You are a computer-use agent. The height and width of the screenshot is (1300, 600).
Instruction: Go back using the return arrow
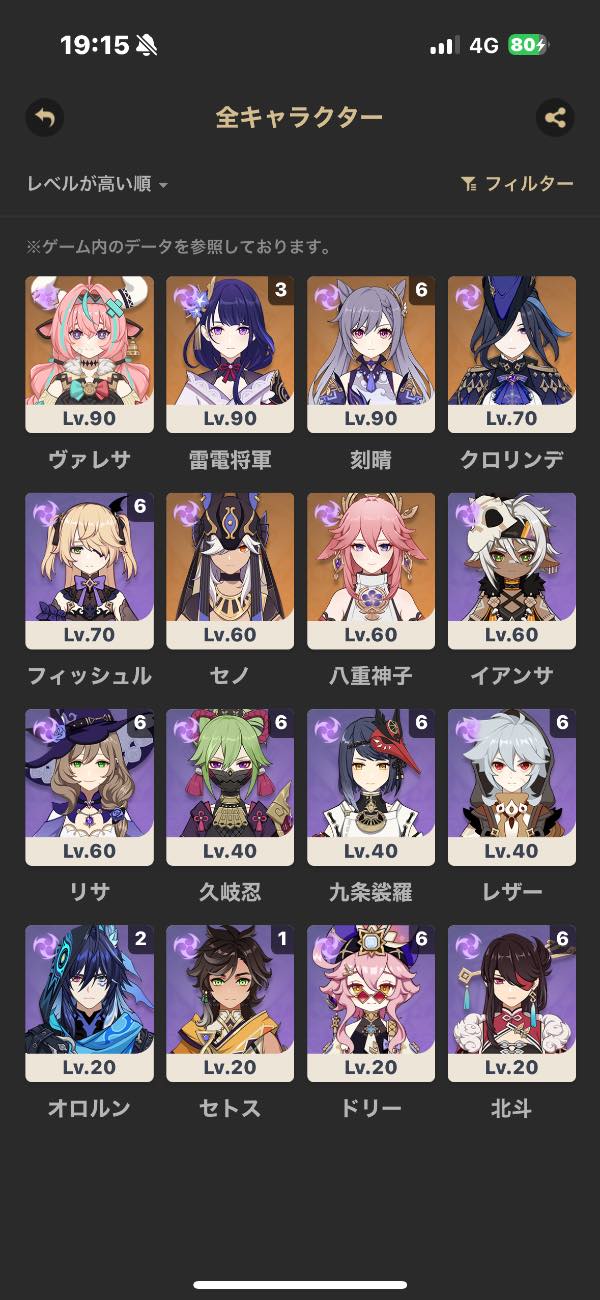44,118
